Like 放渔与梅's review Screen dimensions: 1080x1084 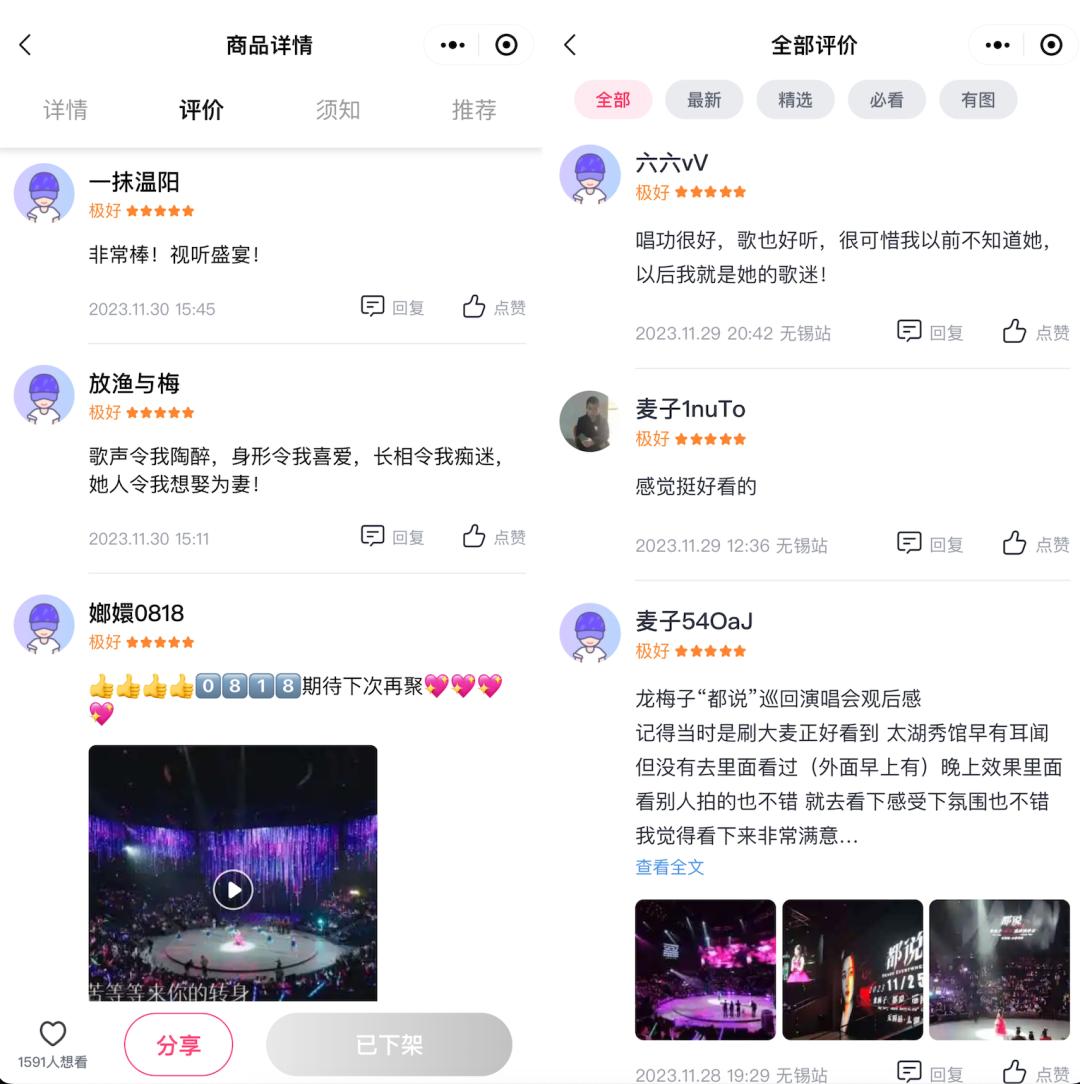493,537
